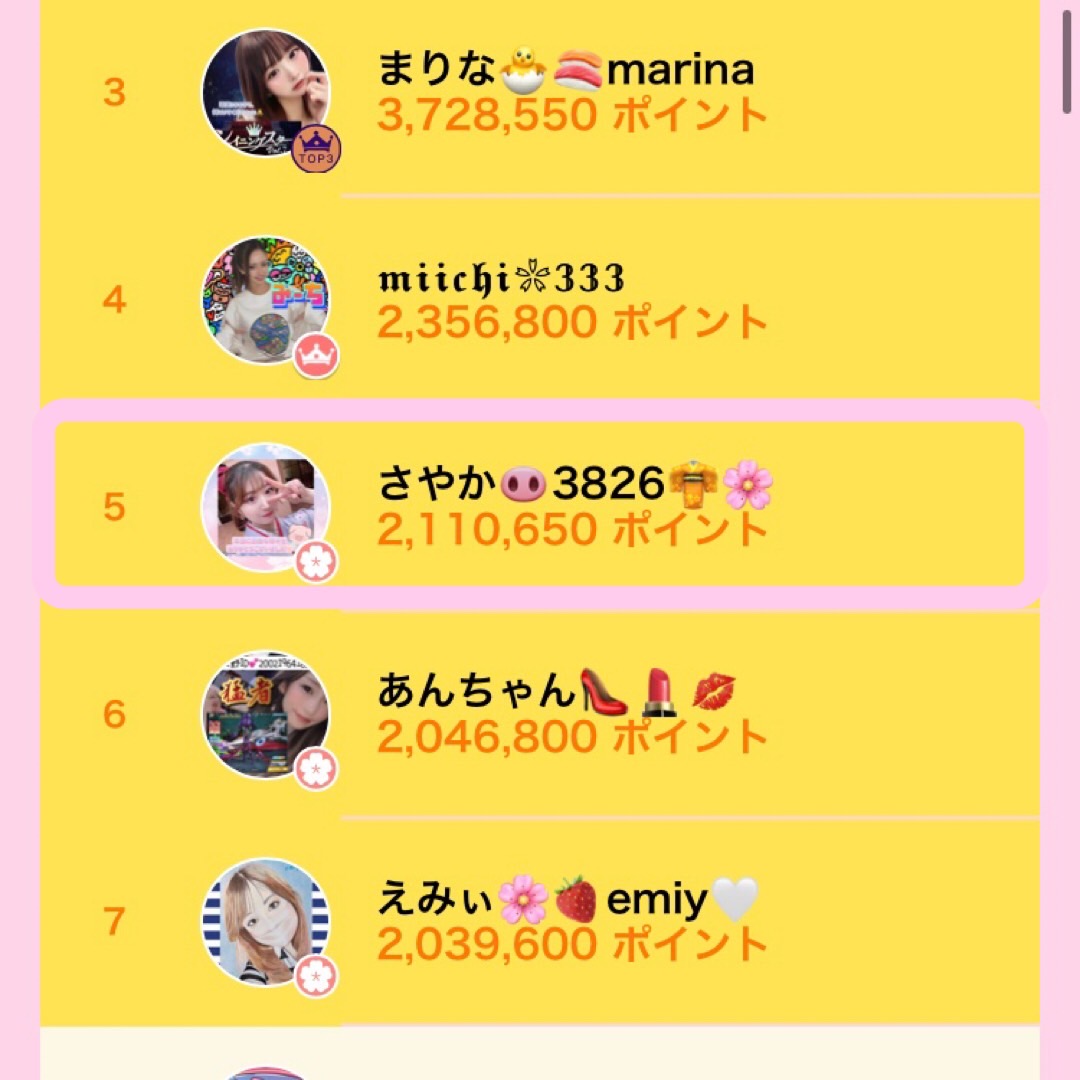
Task: Open えみぃ emiy's ranking row
Action: (567, 921)
